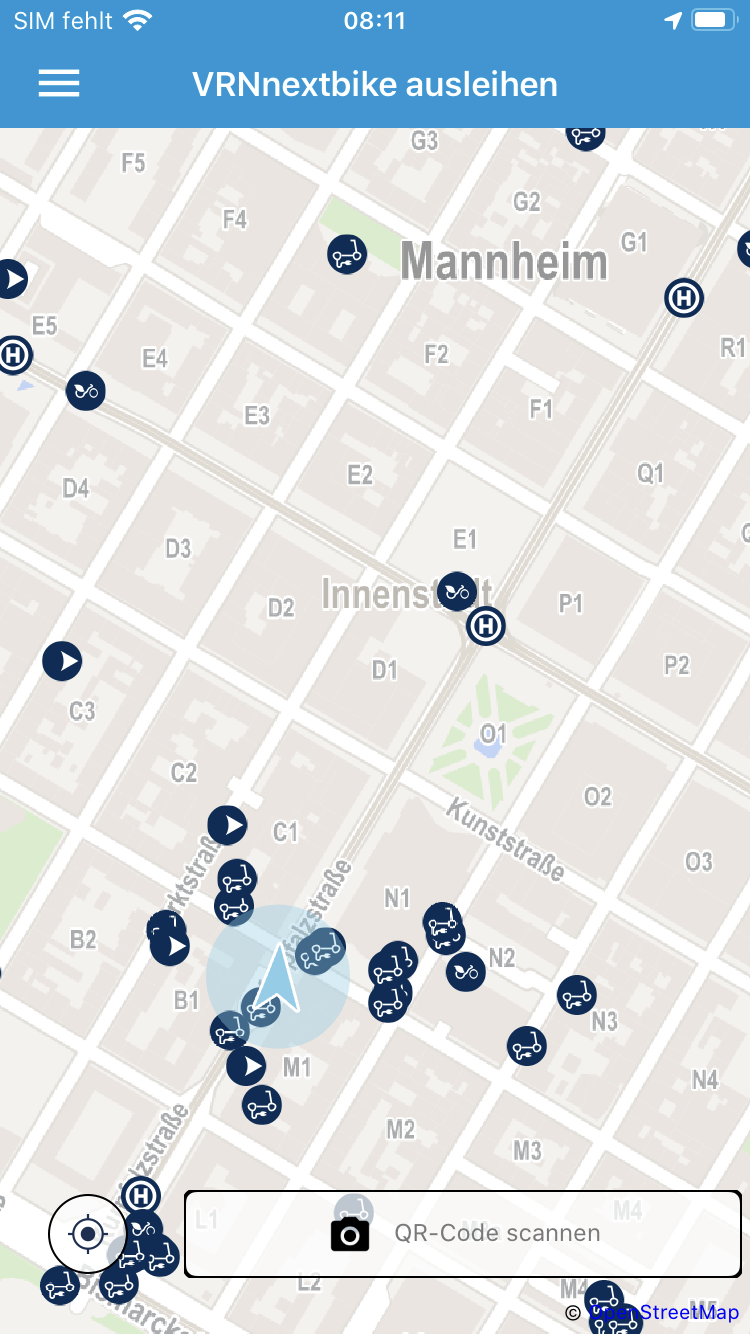Tap QR-Code scannen button
The height and width of the screenshot is (1334, 750).
pyautogui.click(x=463, y=1234)
